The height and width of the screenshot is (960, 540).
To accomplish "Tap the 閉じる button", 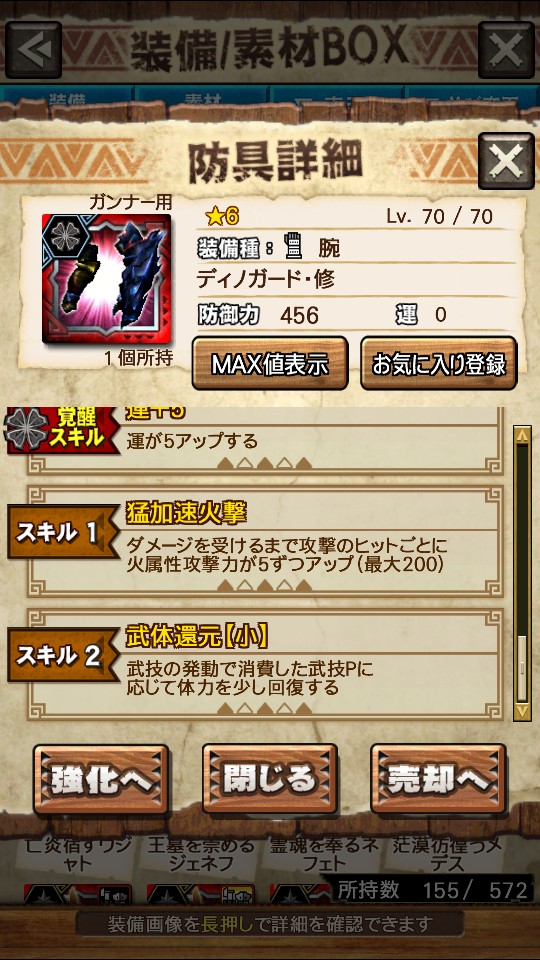I will coord(270,779).
